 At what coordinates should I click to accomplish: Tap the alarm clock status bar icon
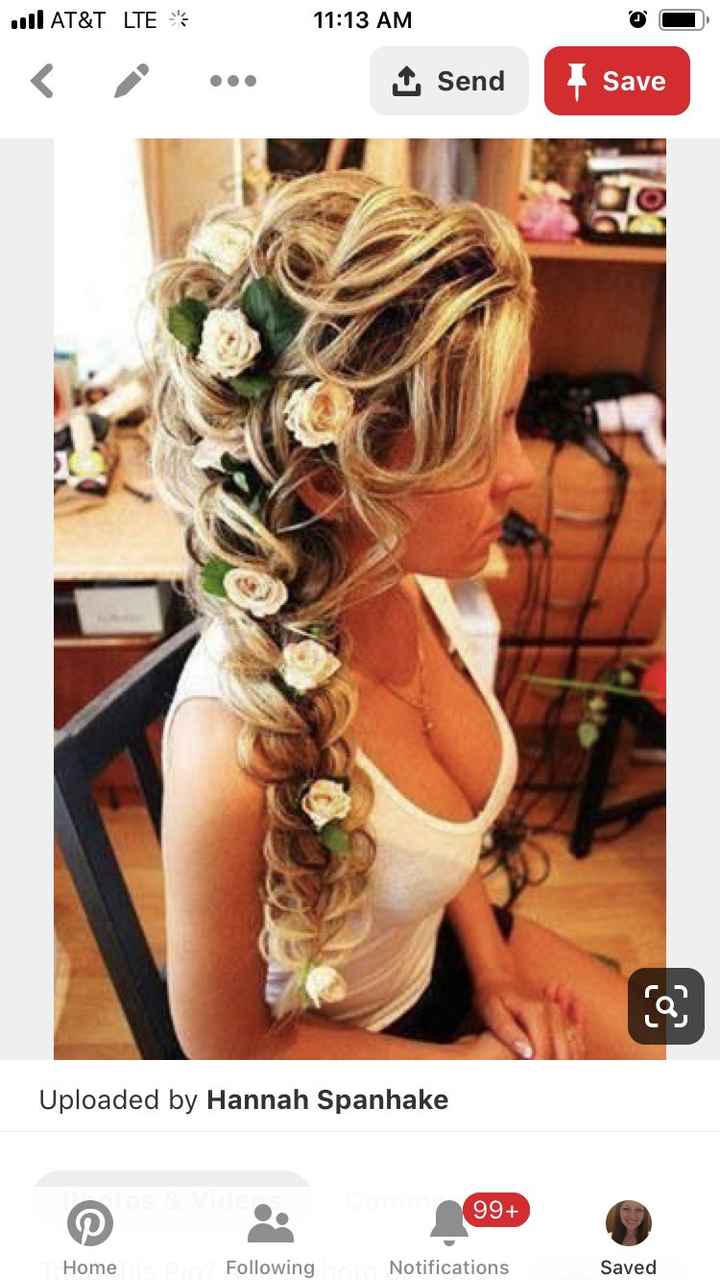[637, 18]
